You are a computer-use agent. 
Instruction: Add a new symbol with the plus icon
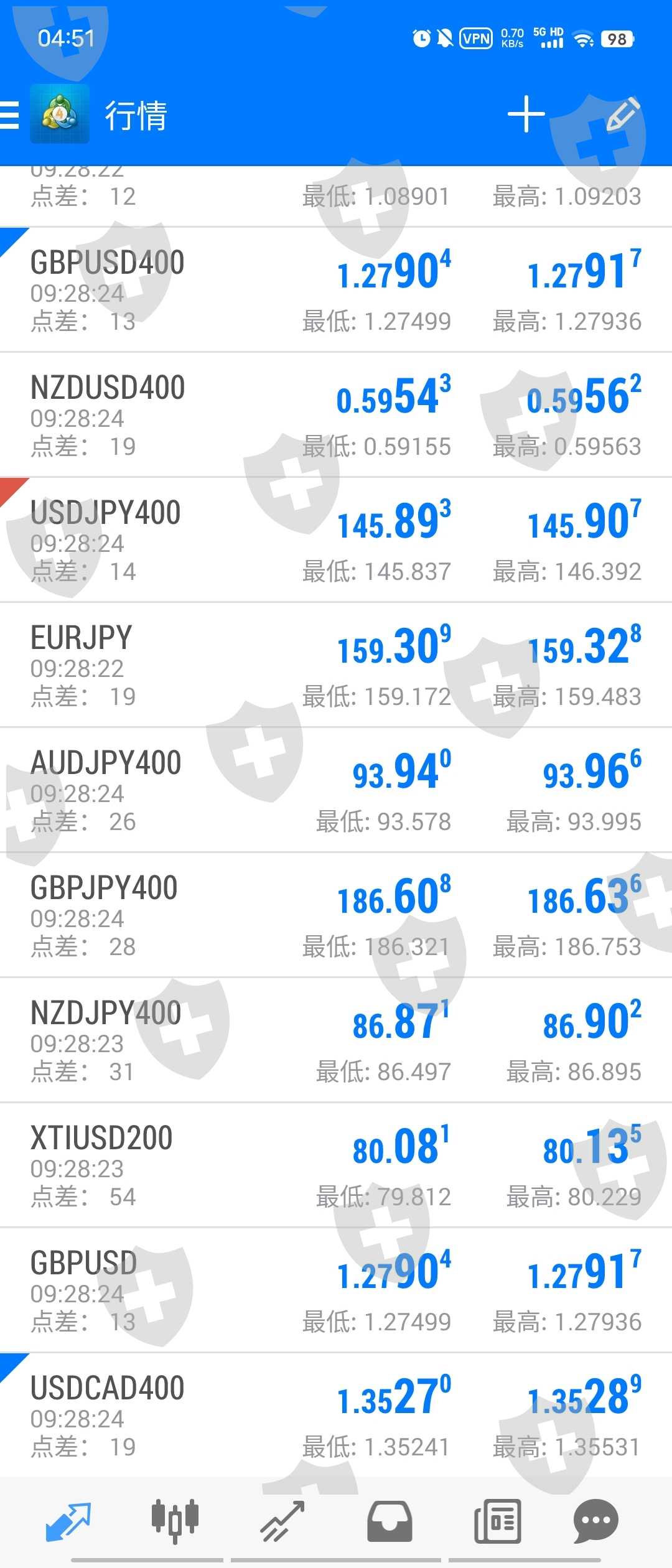pos(526,114)
